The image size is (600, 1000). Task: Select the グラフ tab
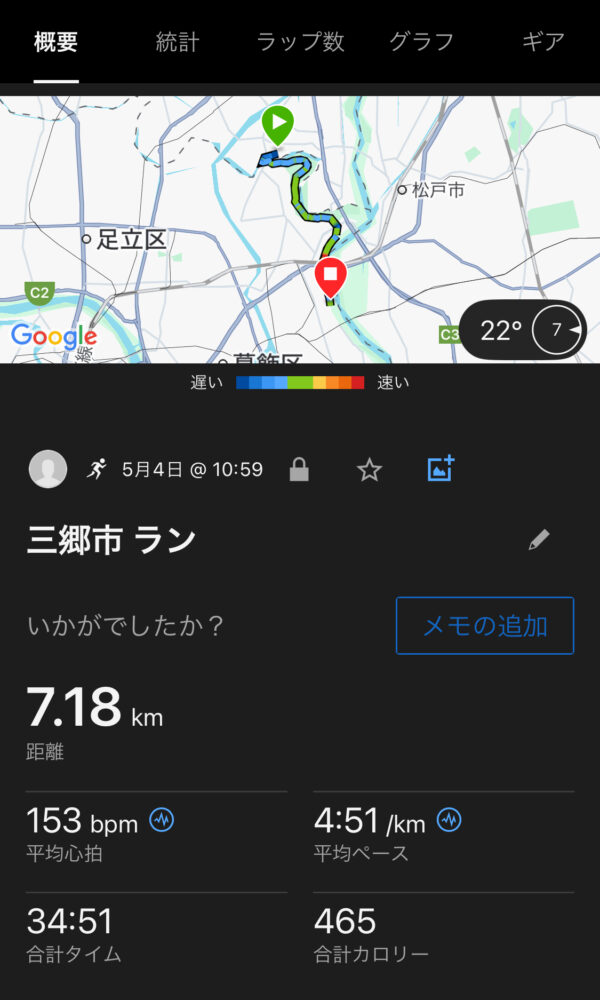pyautogui.click(x=421, y=42)
